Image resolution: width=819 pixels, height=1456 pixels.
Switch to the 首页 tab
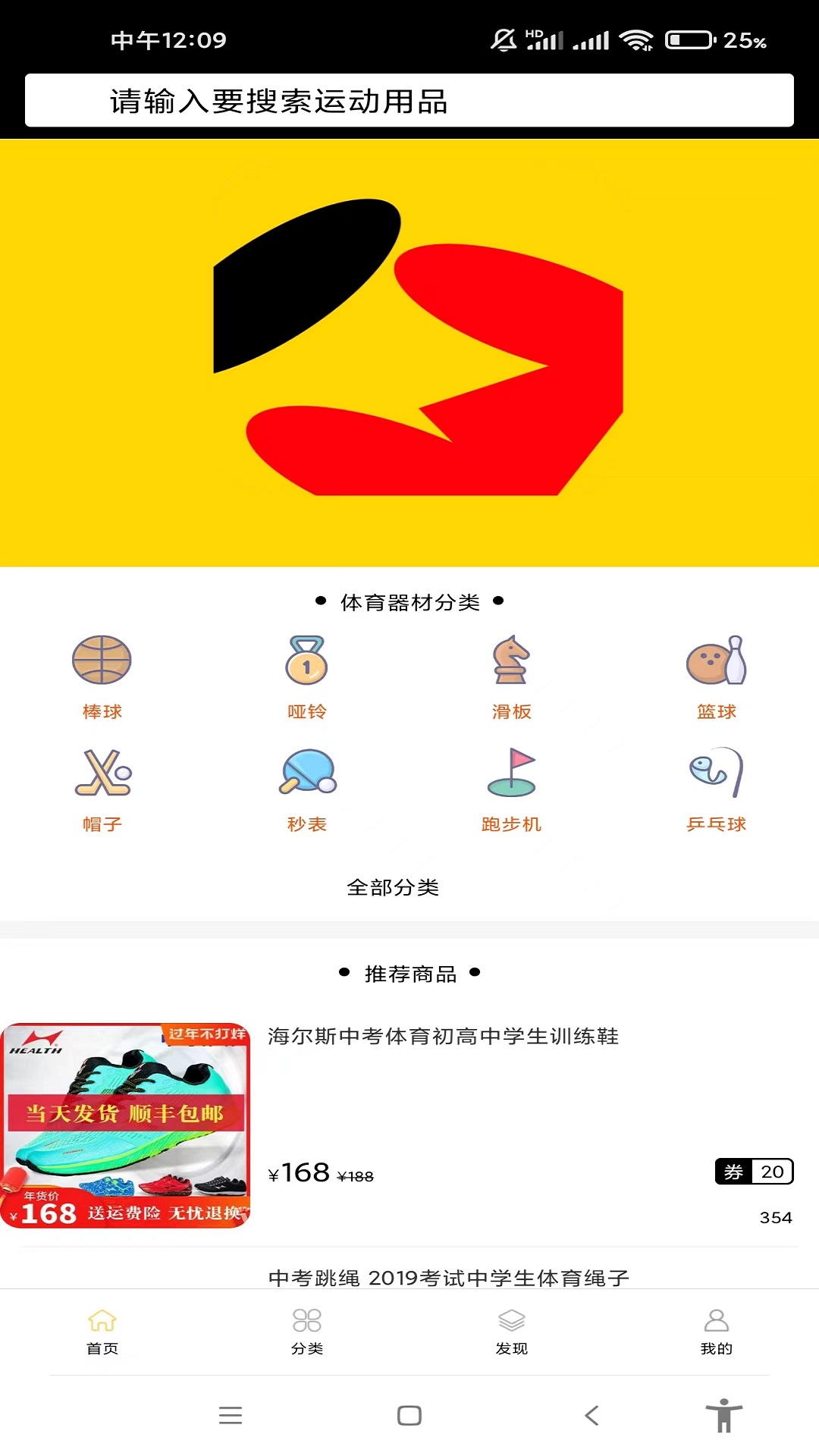coord(102,1332)
